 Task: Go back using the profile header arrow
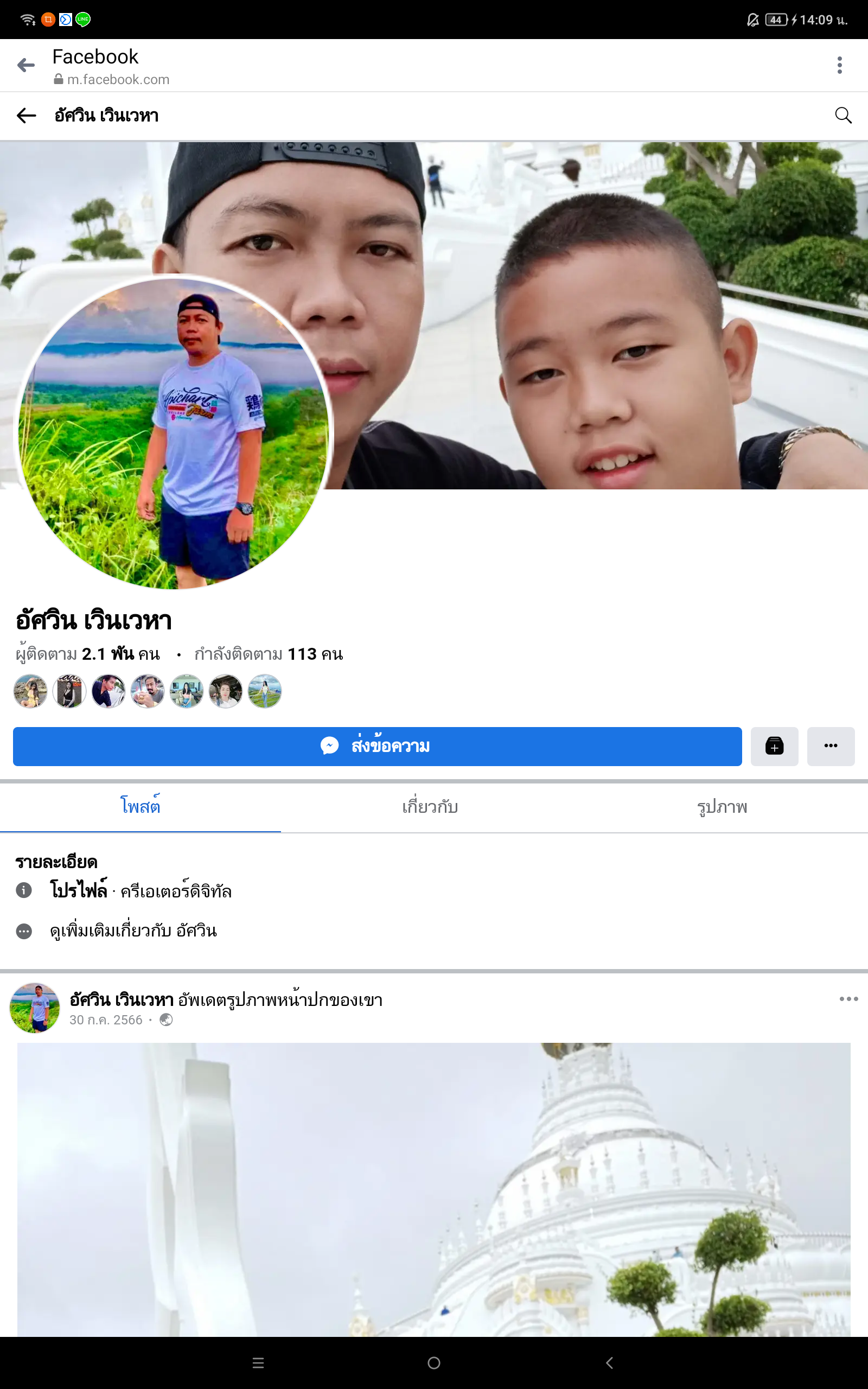click(x=27, y=116)
